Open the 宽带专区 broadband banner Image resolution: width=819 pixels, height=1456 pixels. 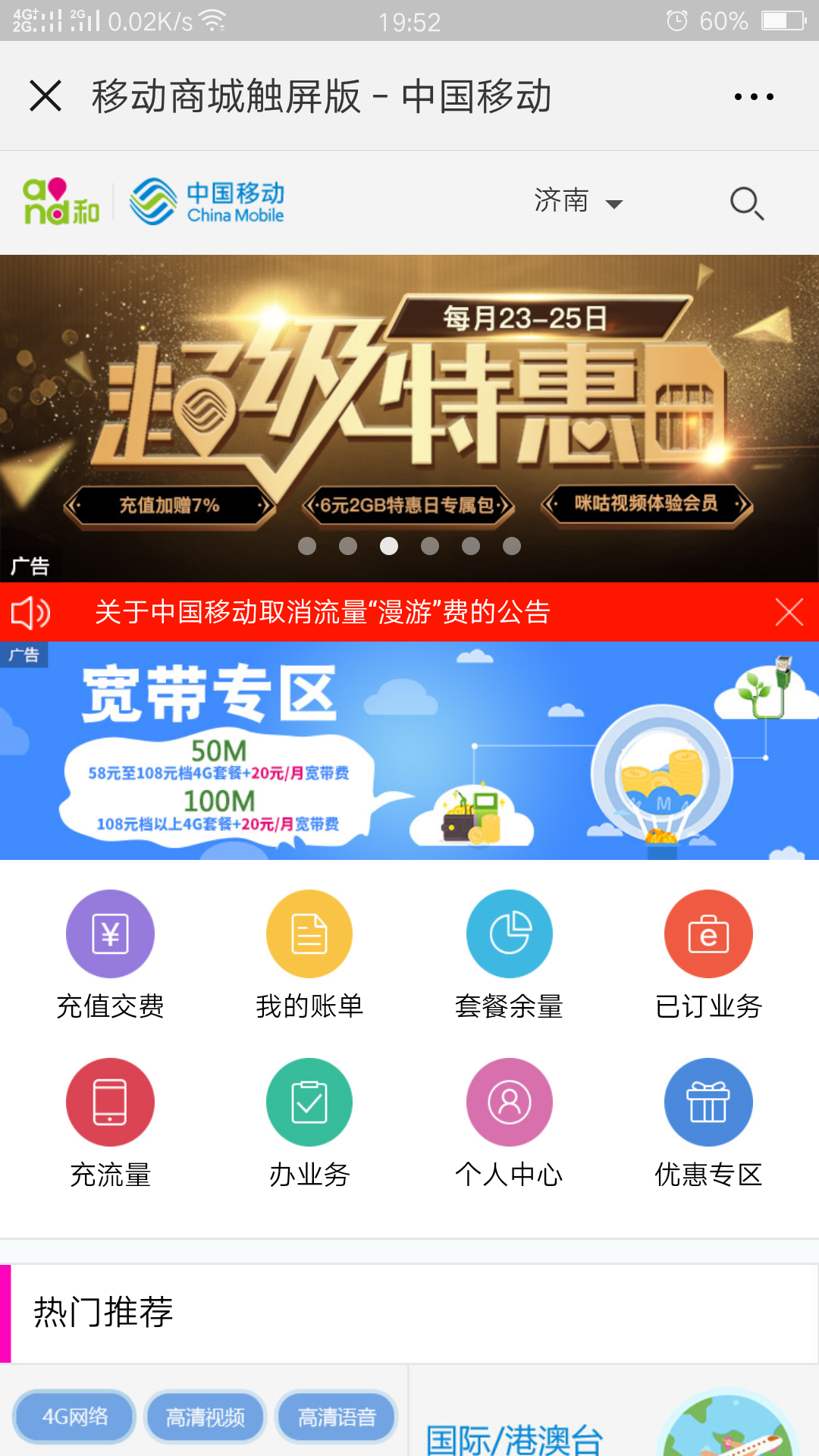click(x=409, y=751)
